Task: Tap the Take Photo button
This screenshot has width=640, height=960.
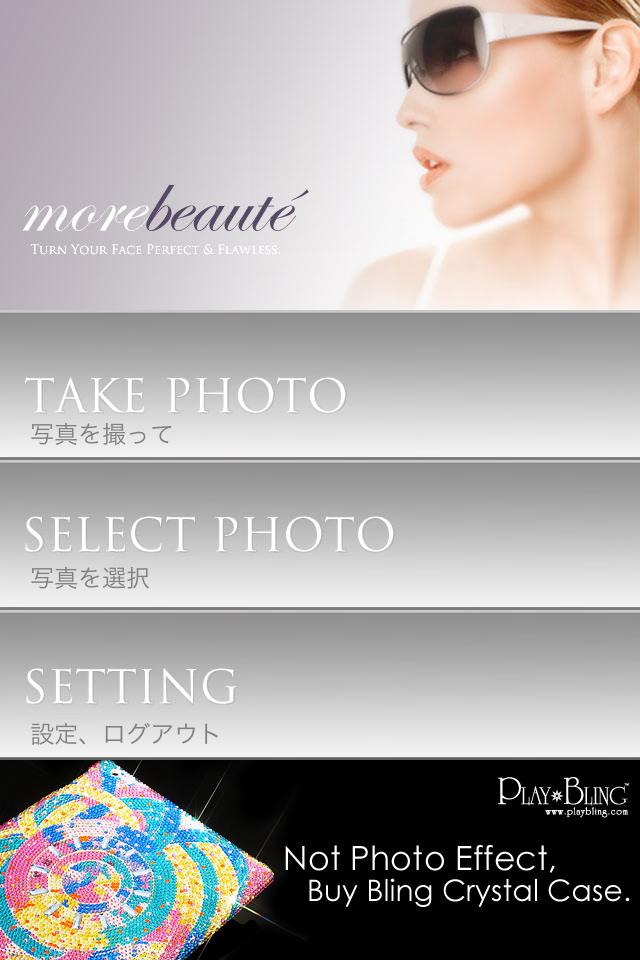Action: (320, 386)
